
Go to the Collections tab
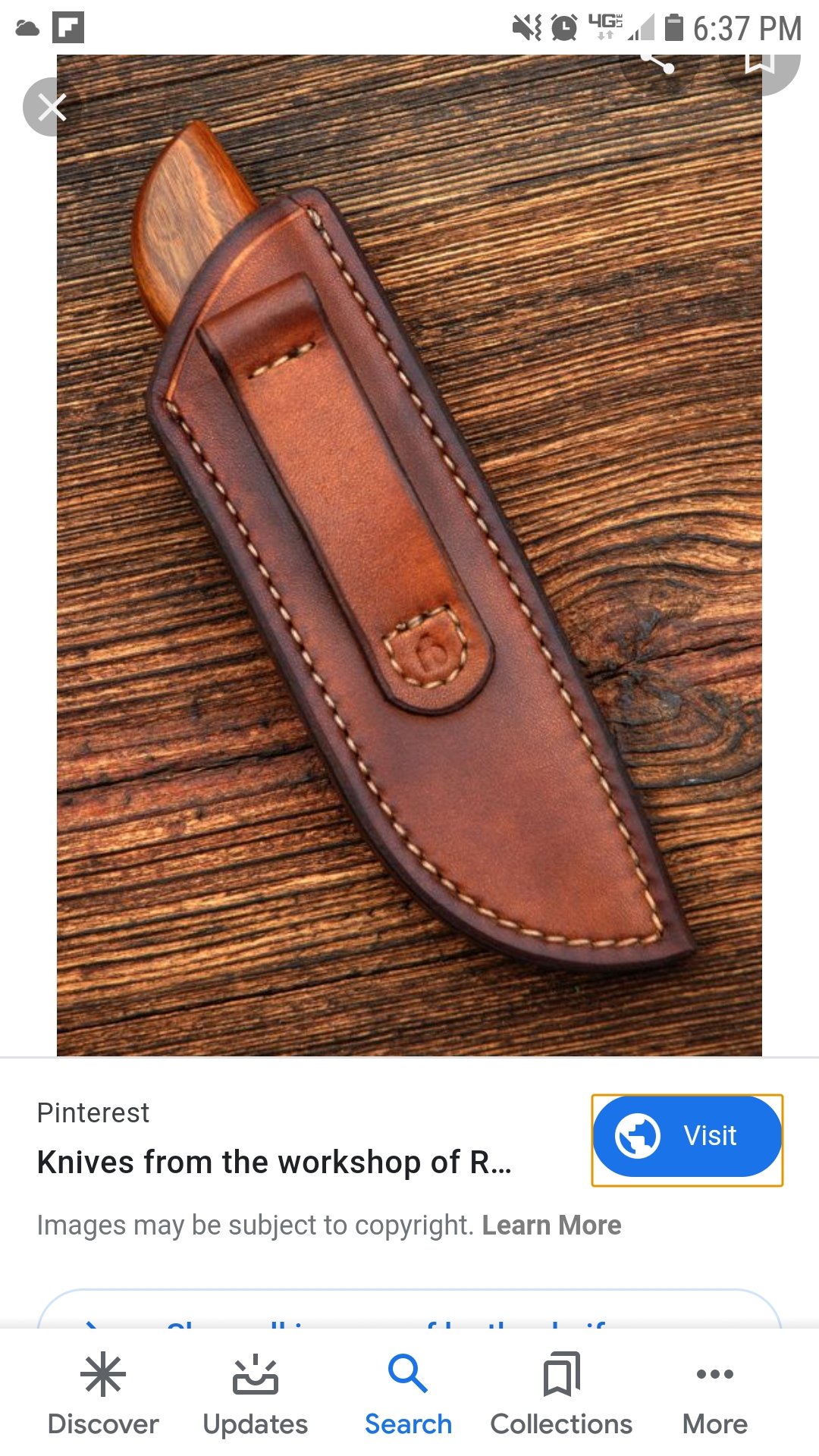coord(561,1394)
